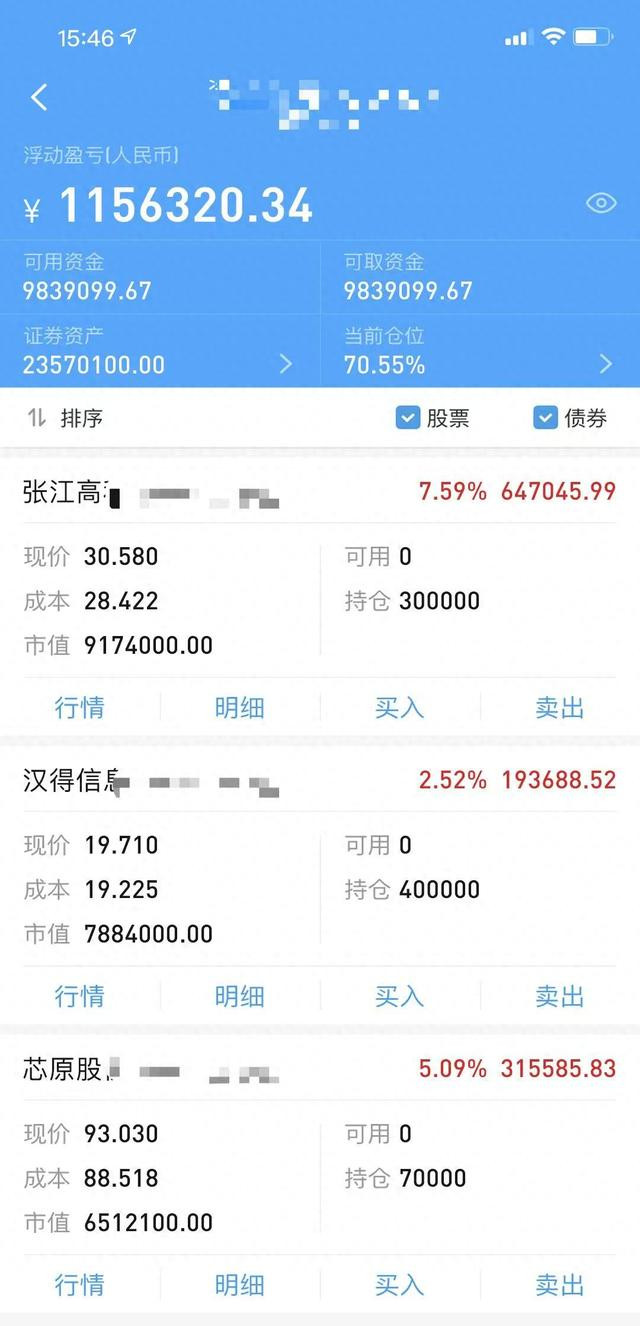The width and height of the screenshot is (640, 1326).
Task: Select 买入 under the 汉得信息 holding
Action: (400, 996)
